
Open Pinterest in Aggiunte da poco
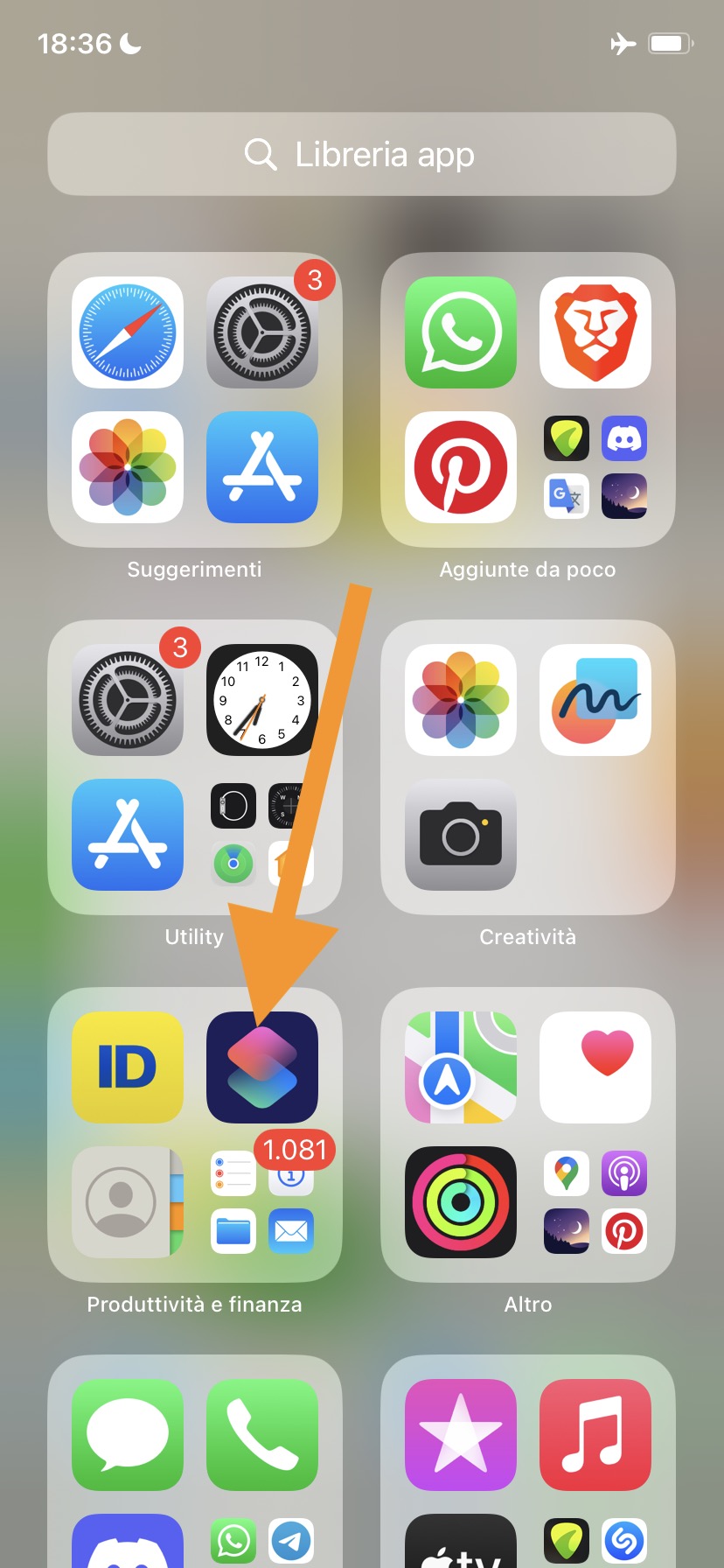point(461,467)
